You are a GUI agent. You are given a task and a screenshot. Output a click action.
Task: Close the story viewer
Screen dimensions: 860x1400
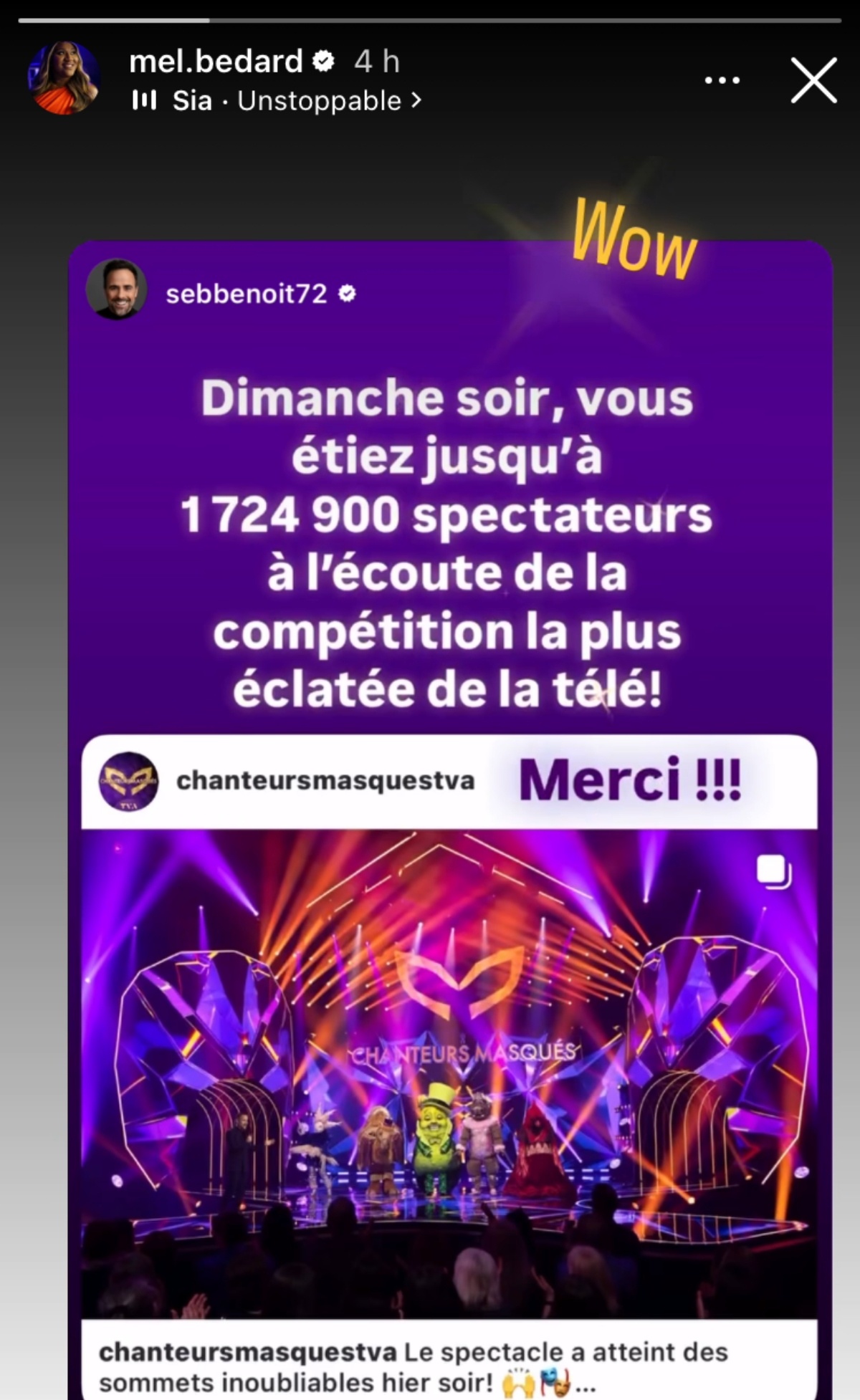[x=813, y=80]
